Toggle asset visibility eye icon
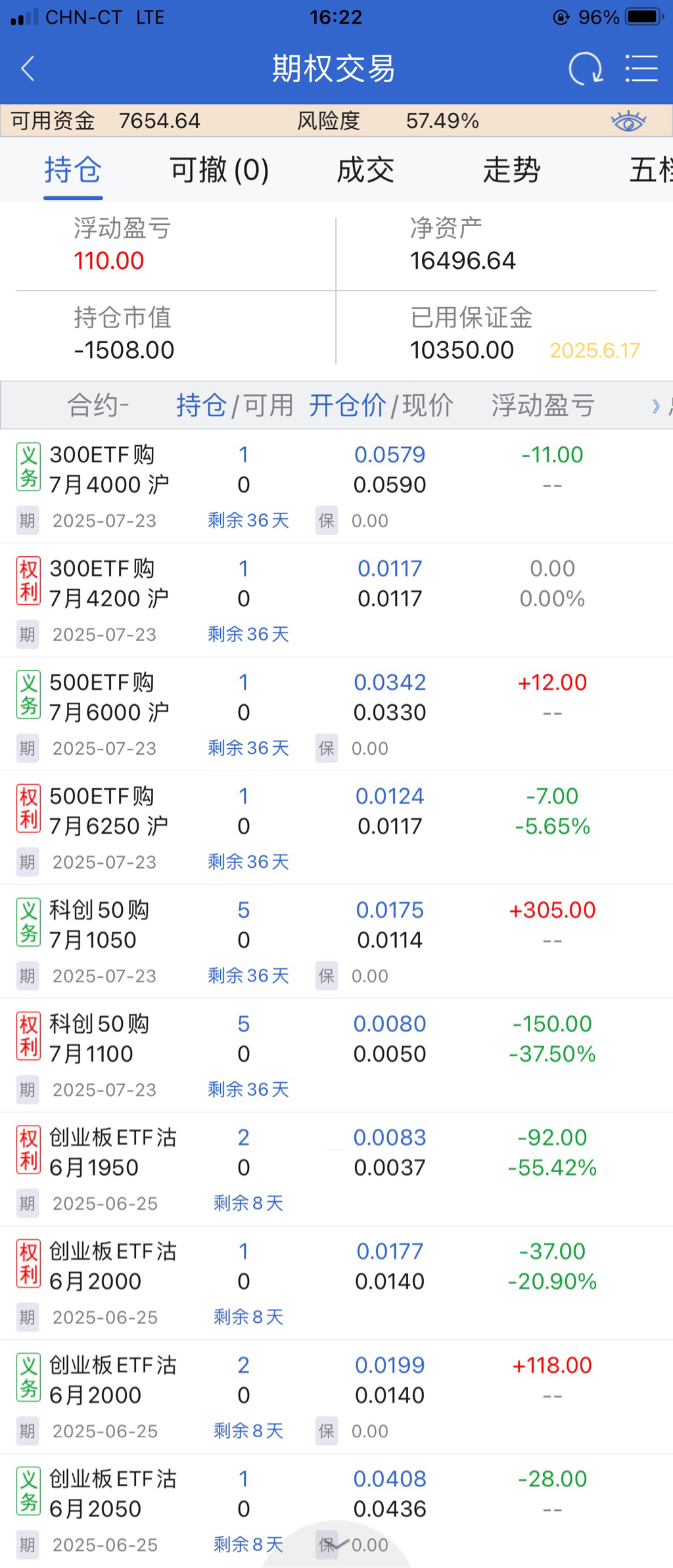The width and height of the screenshot is (673, 1568). point(628,121)
